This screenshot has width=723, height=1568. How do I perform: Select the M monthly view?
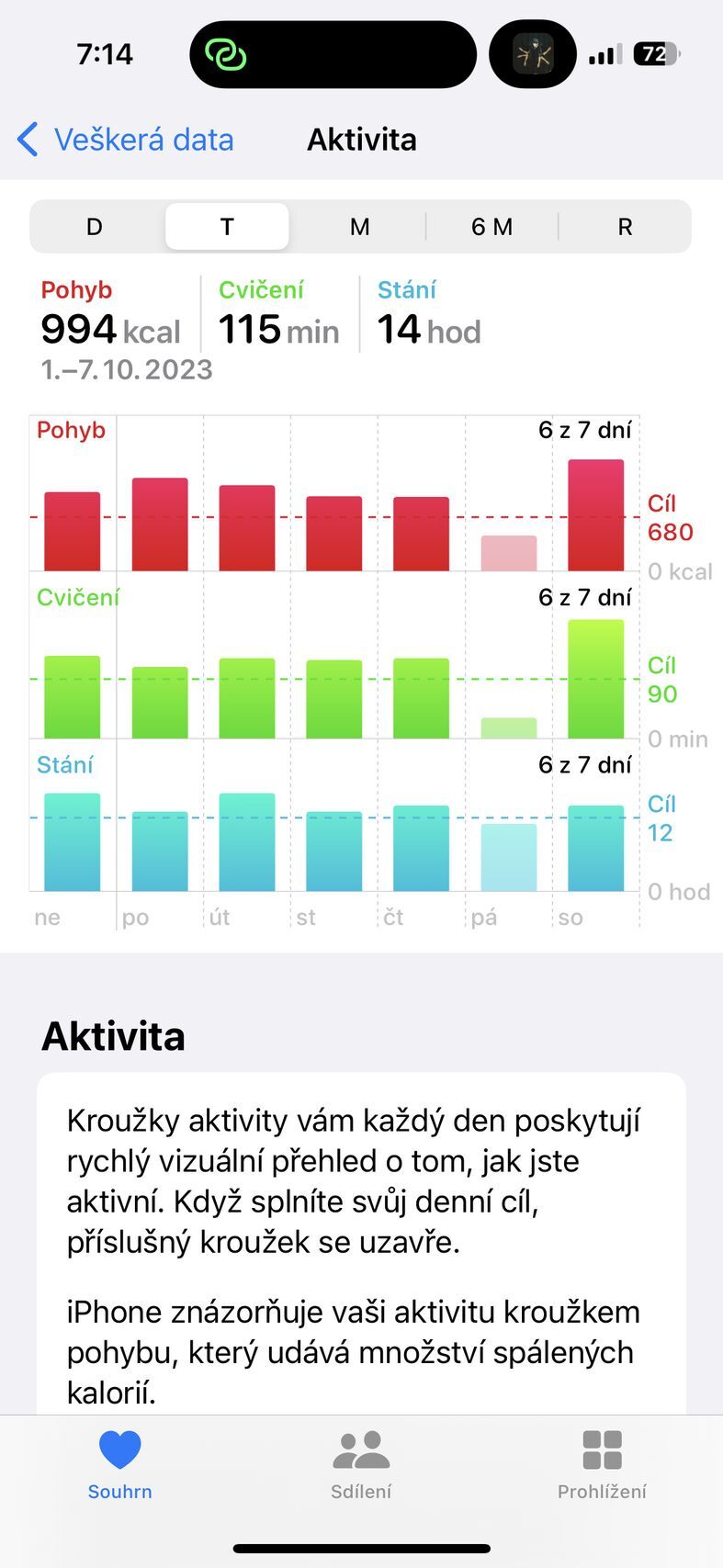pos(359,226)
